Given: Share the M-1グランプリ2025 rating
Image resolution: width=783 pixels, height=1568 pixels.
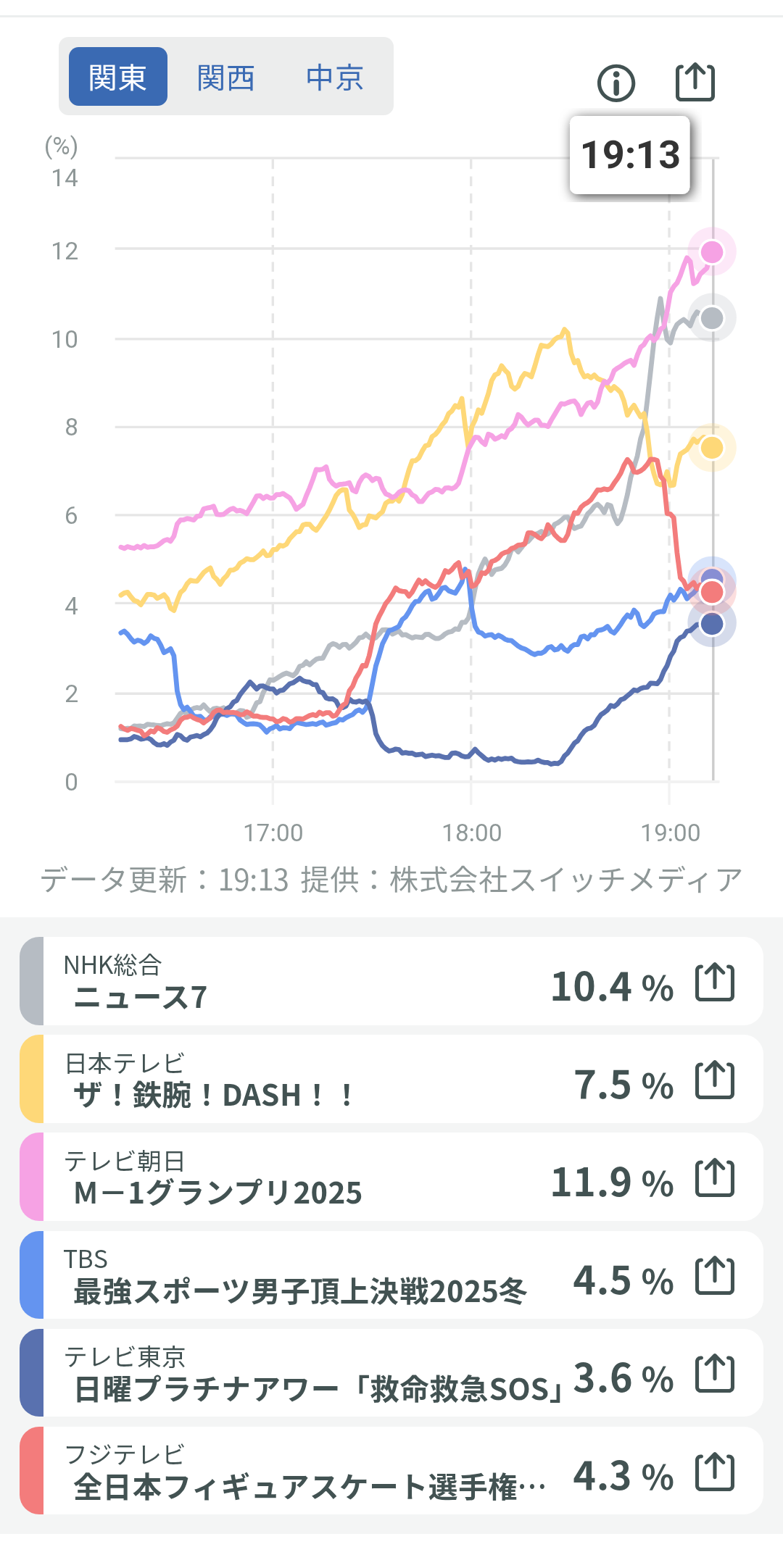Looking at the screenshot, I should coord(715,1178).
